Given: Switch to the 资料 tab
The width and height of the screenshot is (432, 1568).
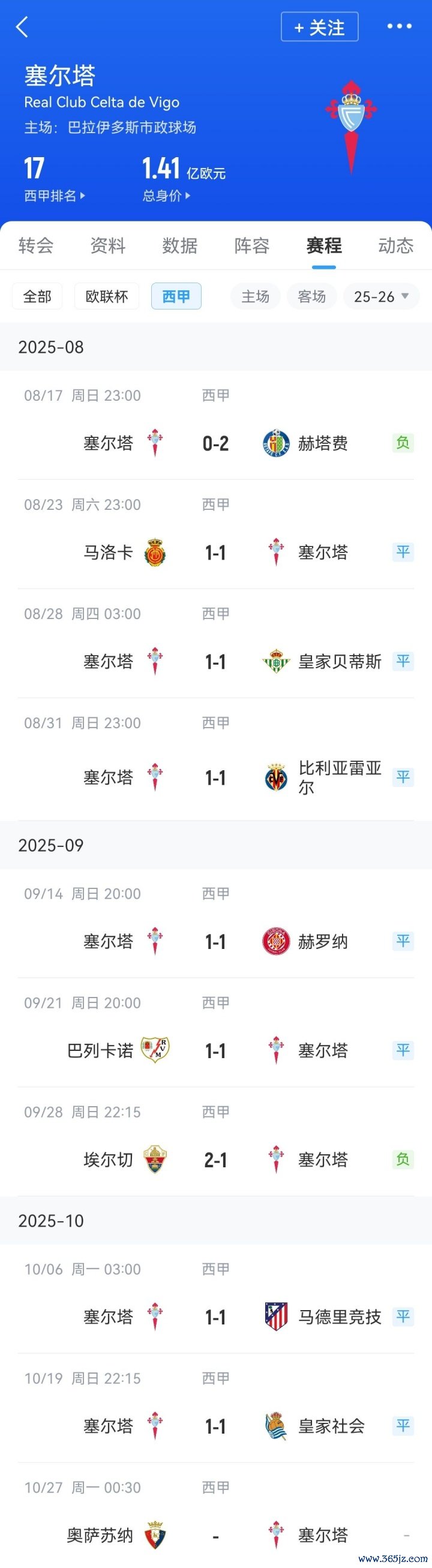Looking at the screenshot, I should coord(107,245).
